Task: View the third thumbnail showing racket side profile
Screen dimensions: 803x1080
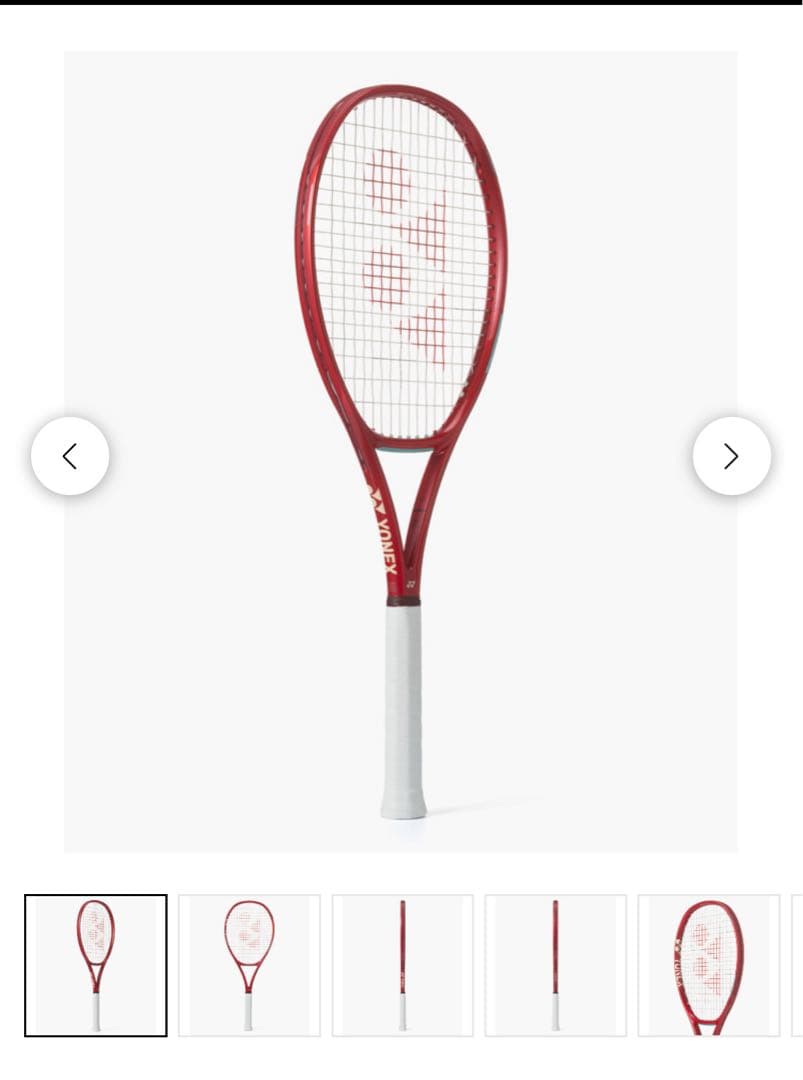Action: 402,965
